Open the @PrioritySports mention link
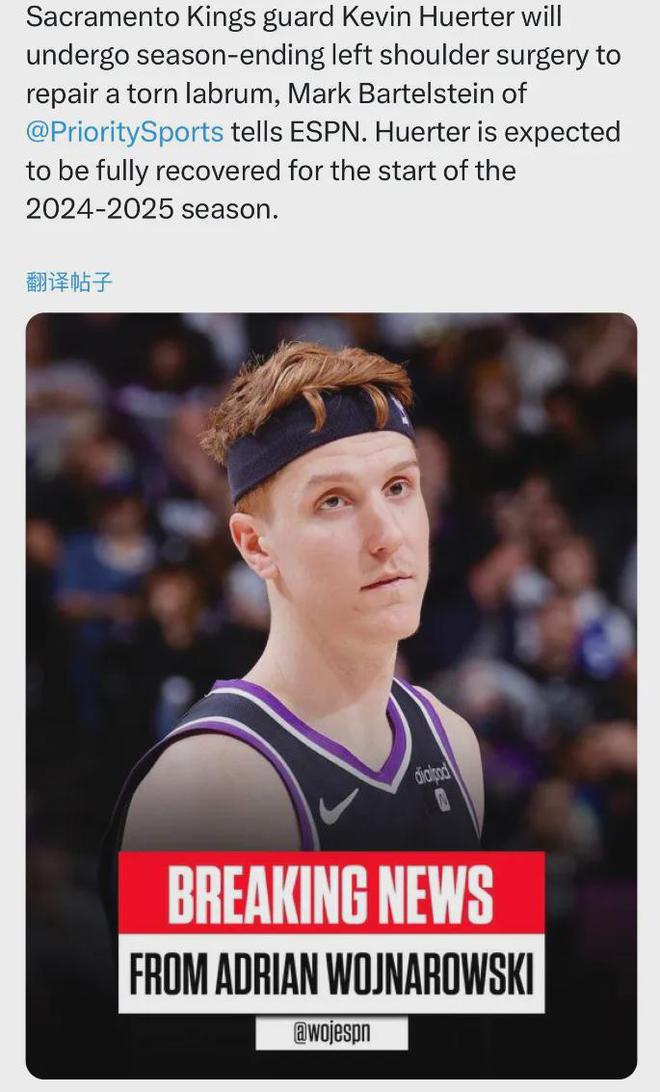 [125, 132]
